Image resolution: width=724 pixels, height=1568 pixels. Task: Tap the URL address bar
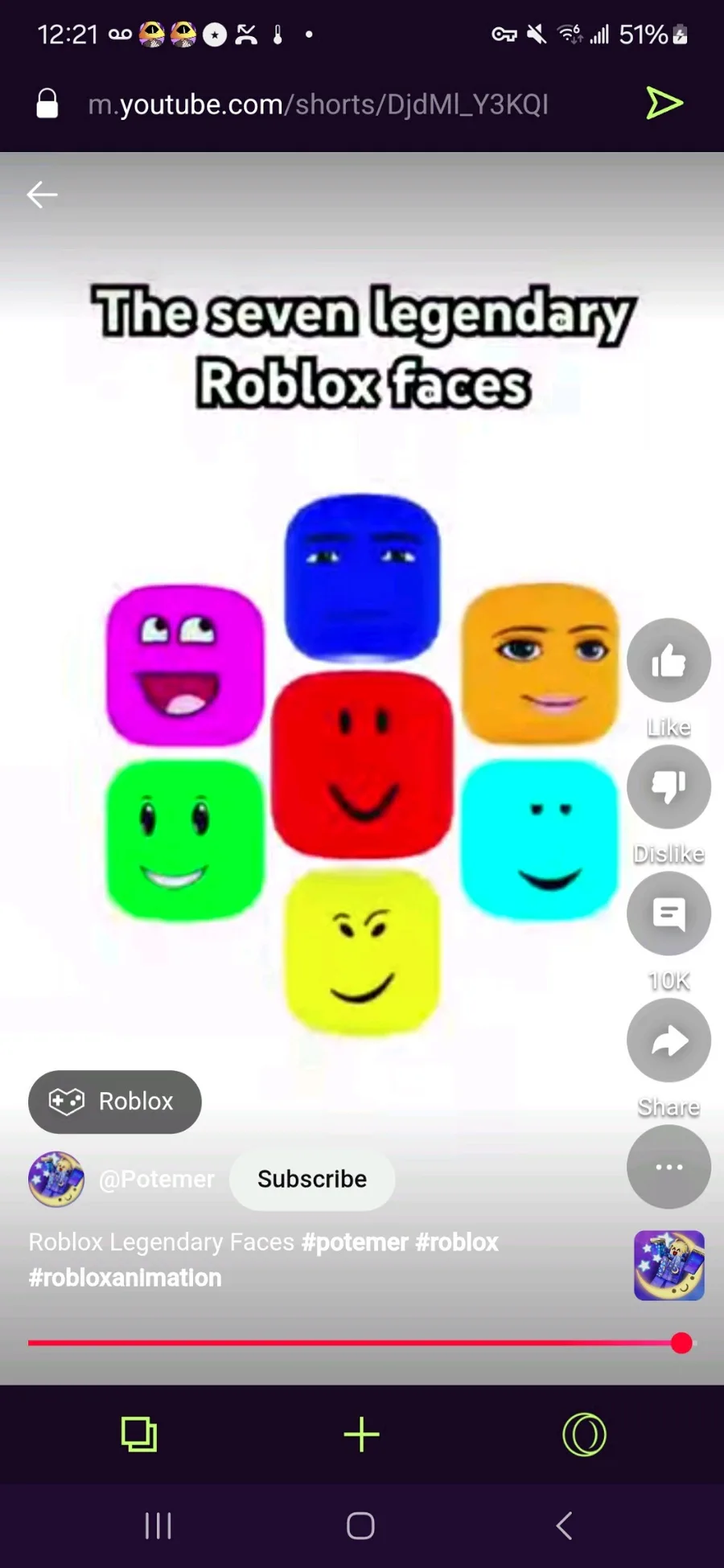318,105
